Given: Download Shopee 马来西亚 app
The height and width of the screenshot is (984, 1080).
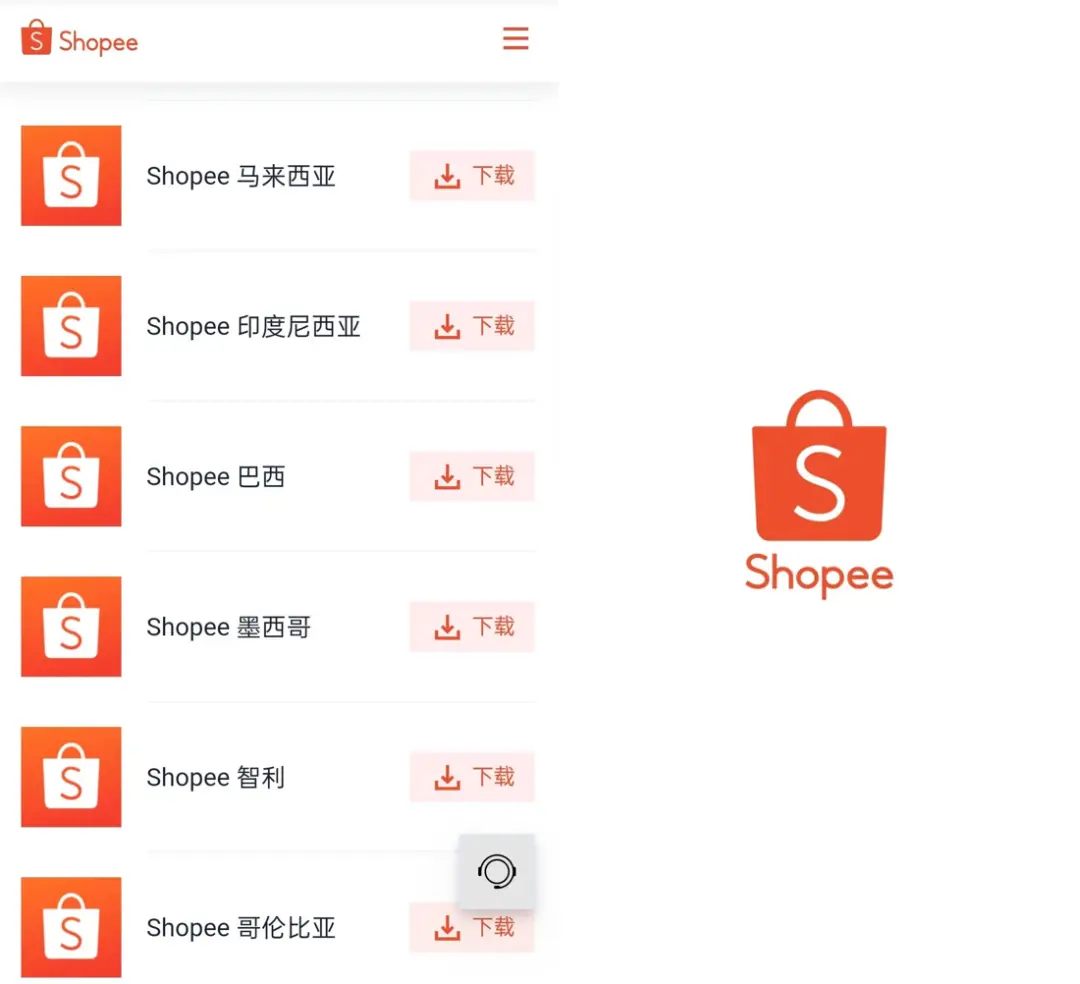Looking at the screenshot, I should click(x=472, y=176).
